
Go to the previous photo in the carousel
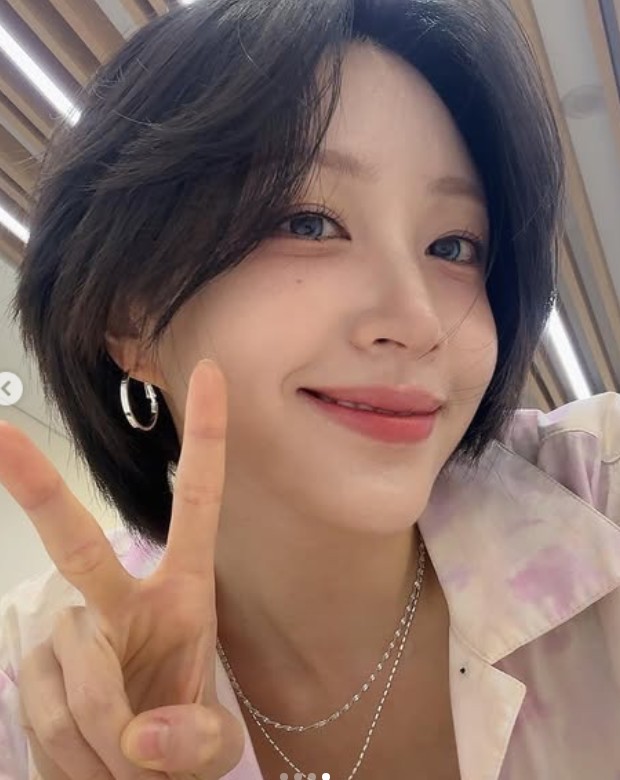(7, 389)
